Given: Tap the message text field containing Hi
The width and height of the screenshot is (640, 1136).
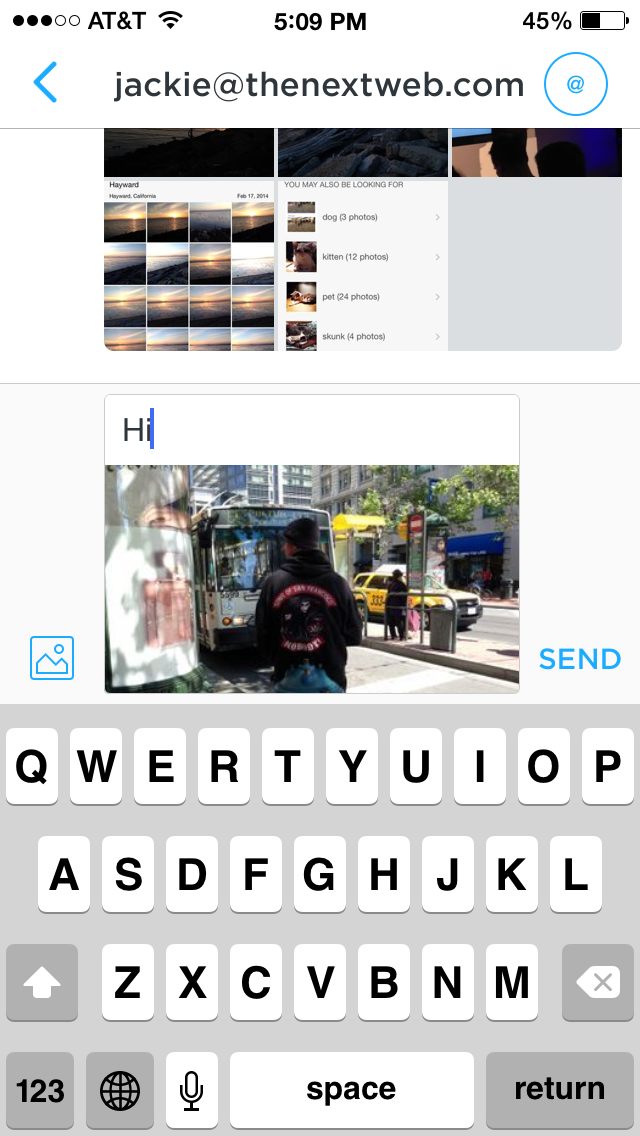Looking at the screenshot, I should (312, 430).
